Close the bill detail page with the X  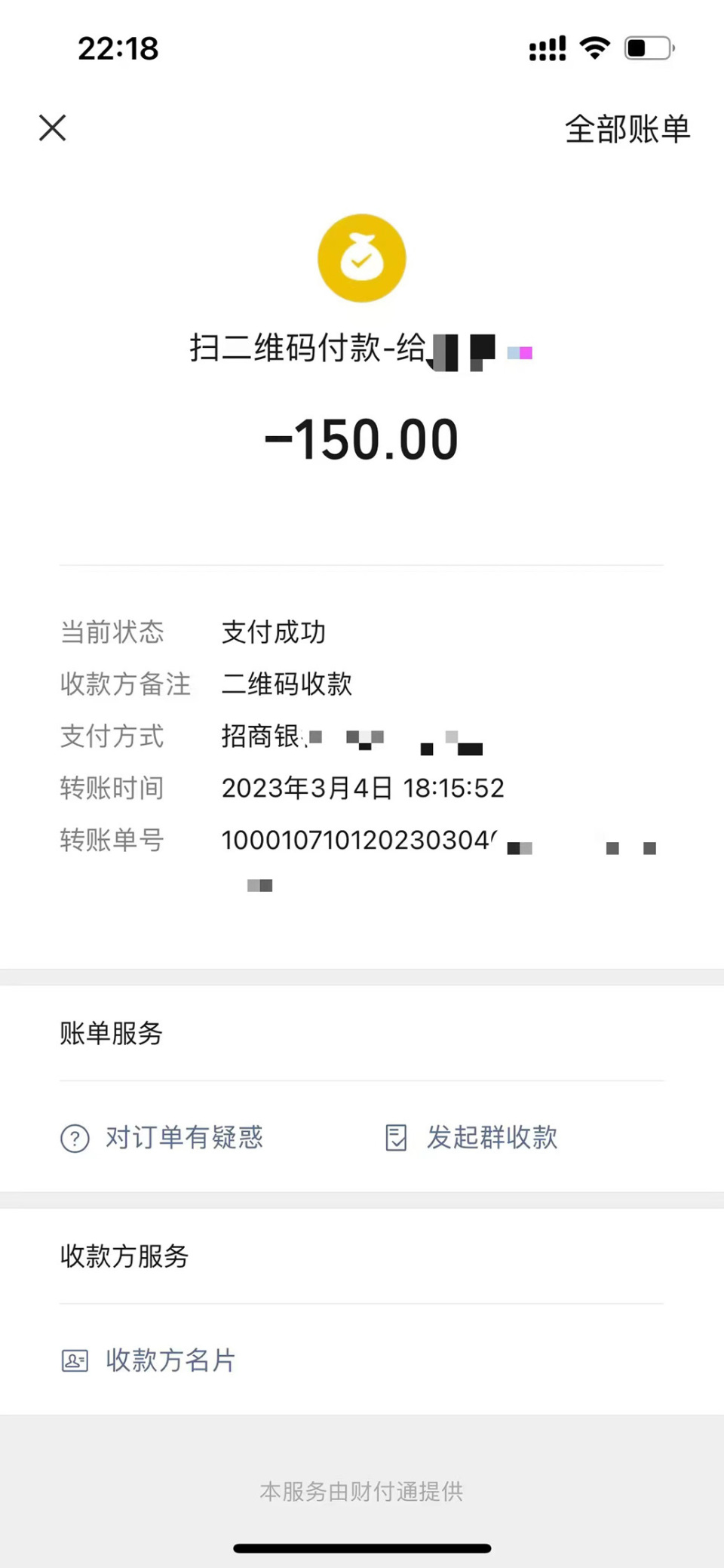click(x=52, y=128)
